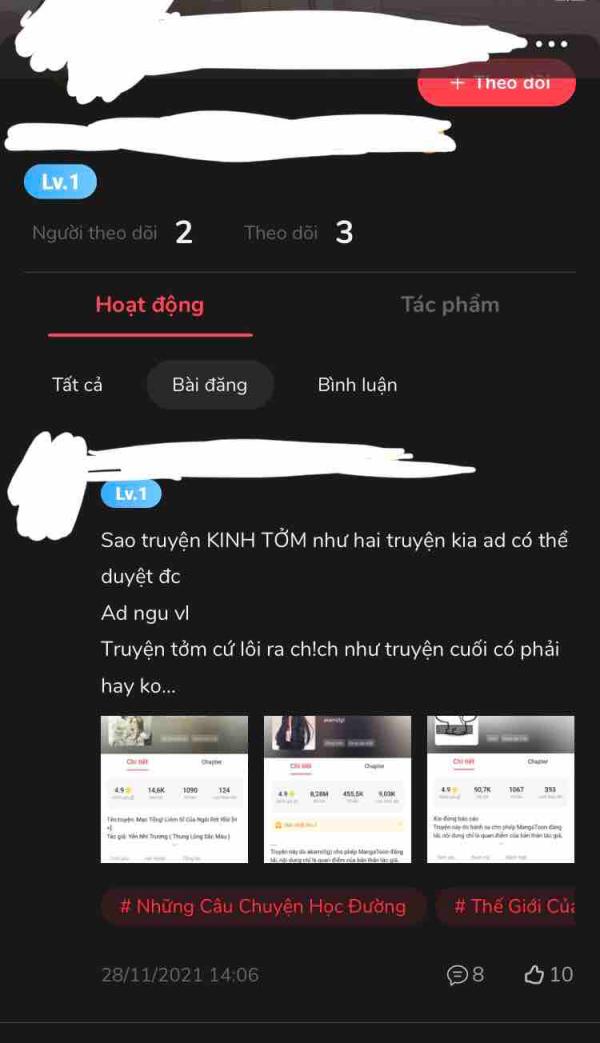Follow this user with Theo dõi button
Image resolution: width=600 pixels, height=1043 pixels.
pyautogui.click(x=496, y=84)
